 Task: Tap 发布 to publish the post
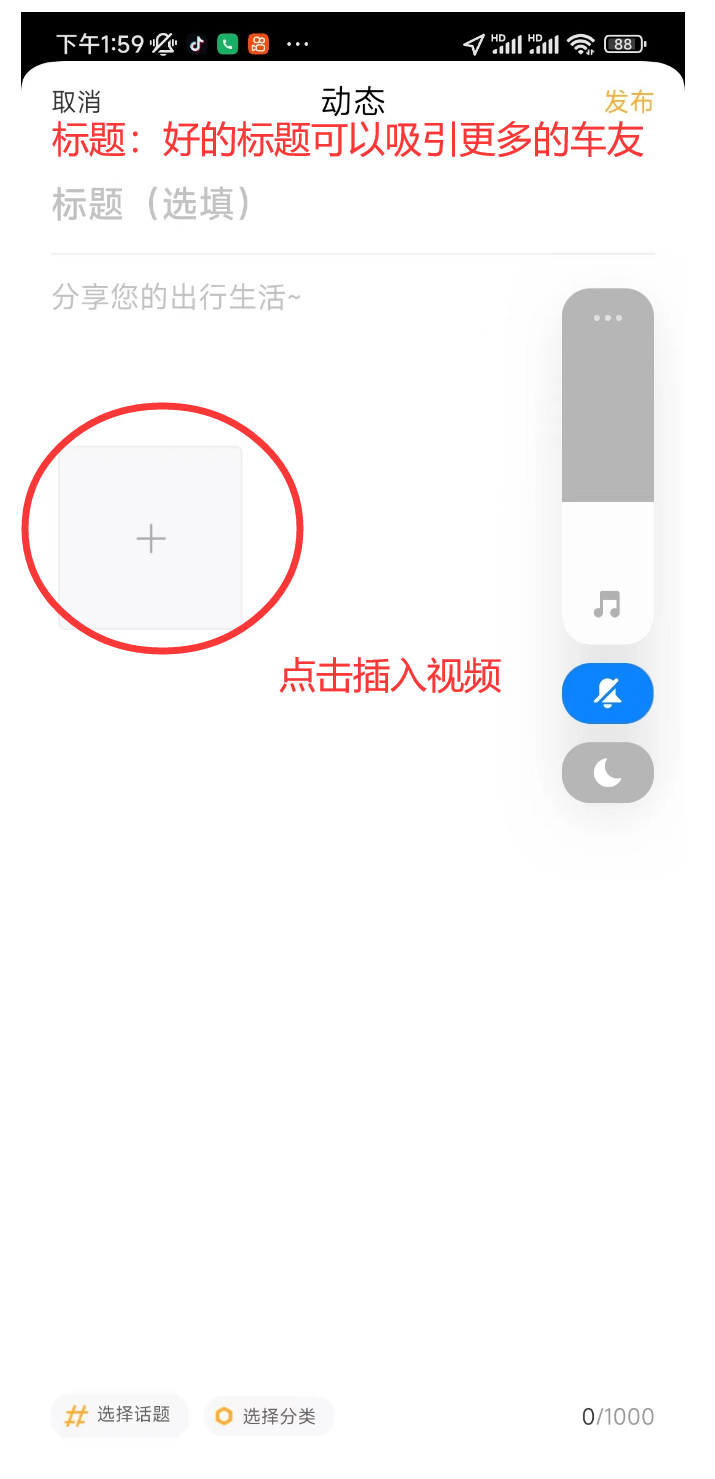(628, 102)
